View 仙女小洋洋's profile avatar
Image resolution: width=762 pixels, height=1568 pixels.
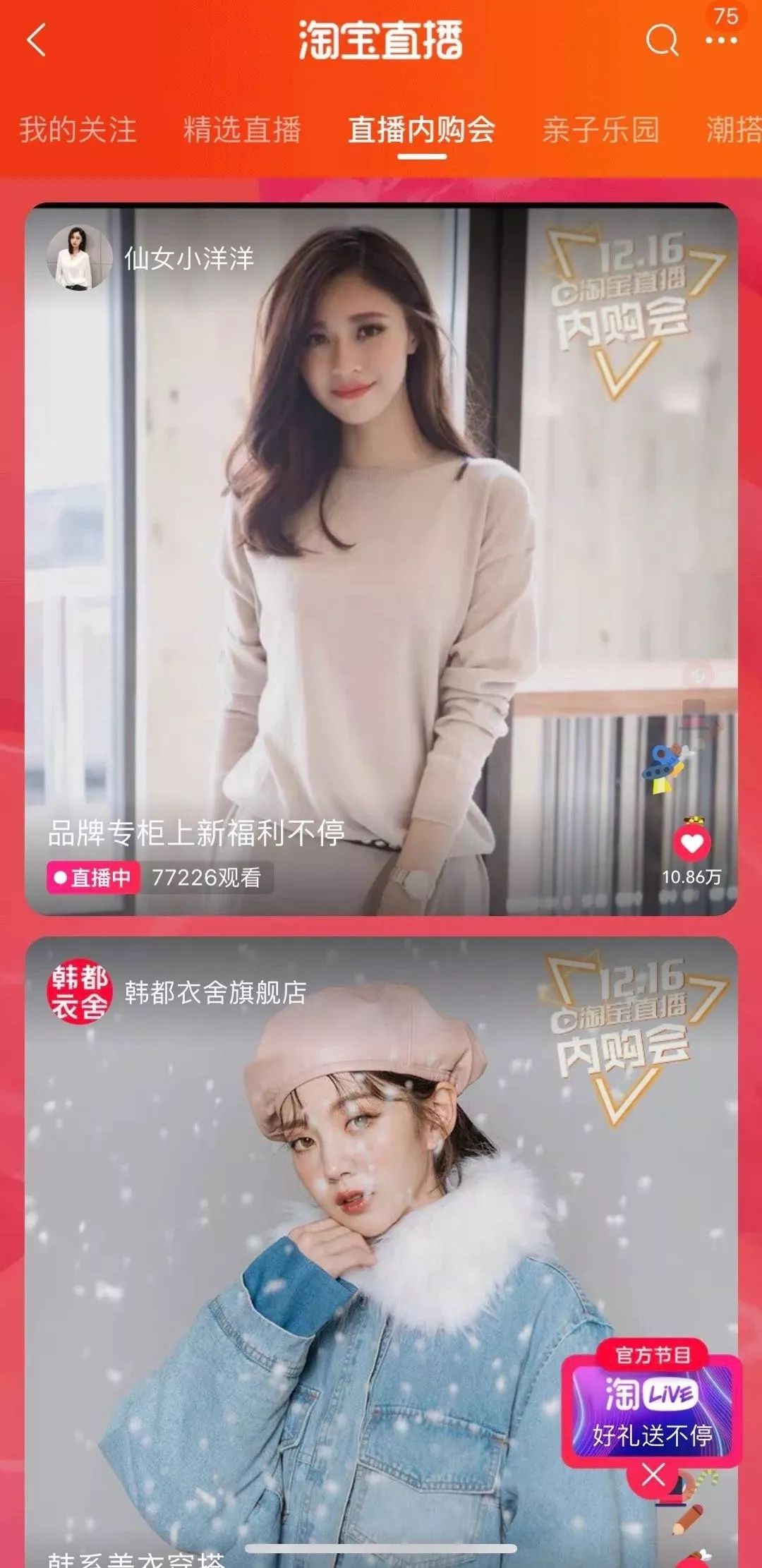tap(79, 258)
